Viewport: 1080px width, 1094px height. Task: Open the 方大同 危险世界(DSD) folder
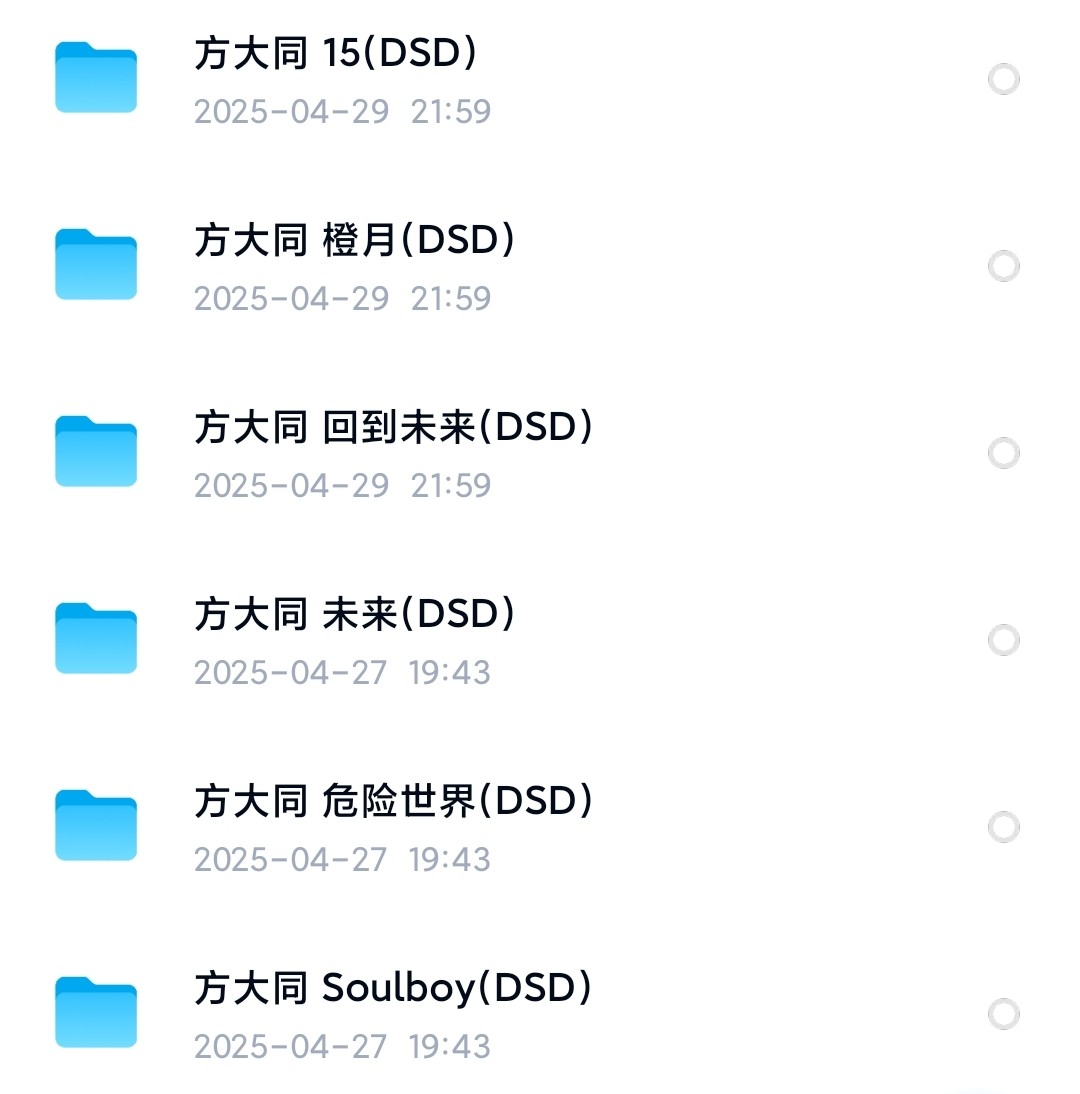pyautogui.click(x=393, y=802)
